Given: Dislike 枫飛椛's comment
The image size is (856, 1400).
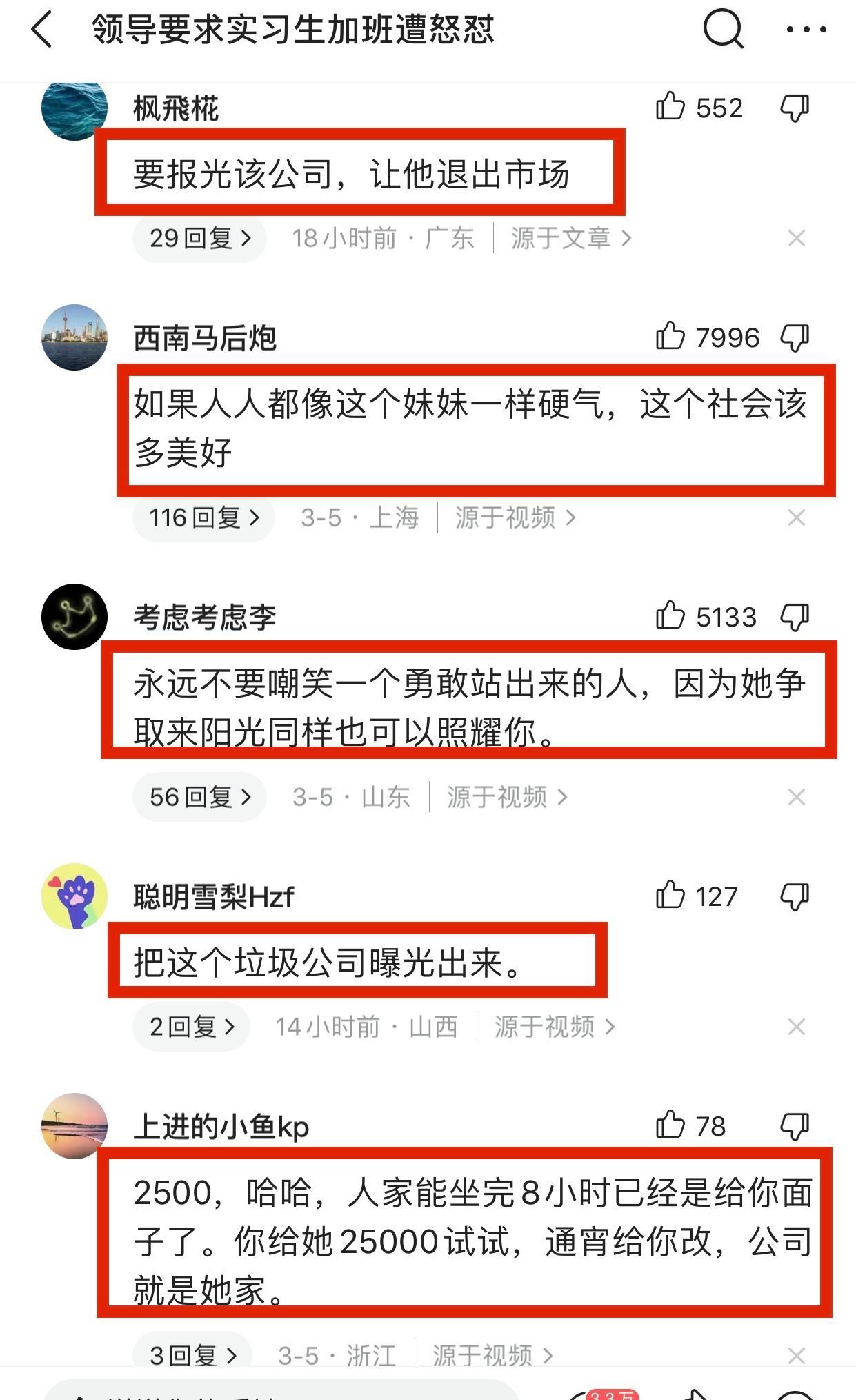Looking at the screenshot, I should click(x=795, y=108).
